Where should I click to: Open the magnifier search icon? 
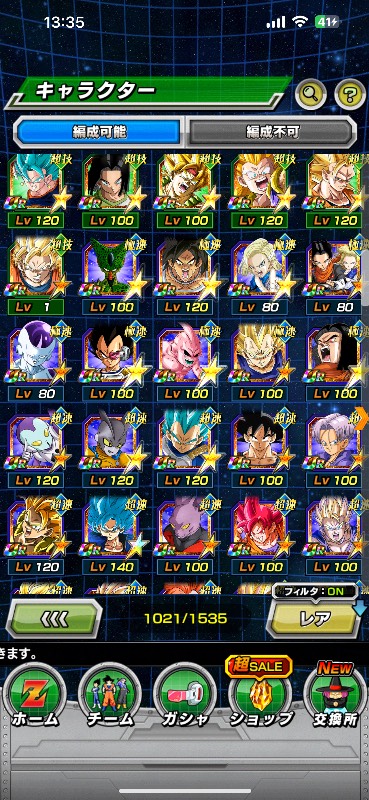coord(311,94)
